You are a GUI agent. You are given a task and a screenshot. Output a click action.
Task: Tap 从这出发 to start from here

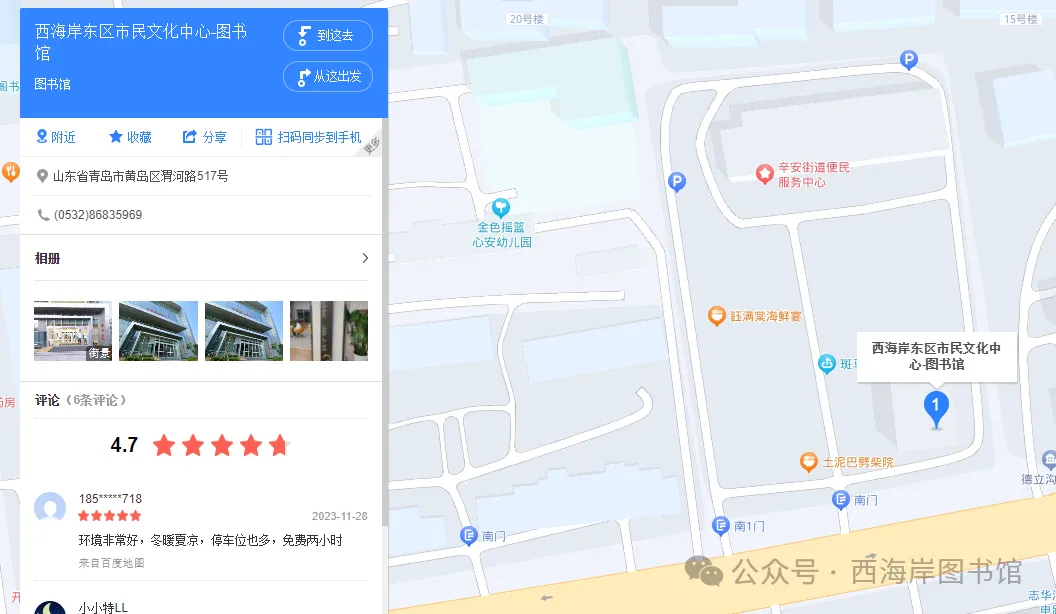[328, 76]
